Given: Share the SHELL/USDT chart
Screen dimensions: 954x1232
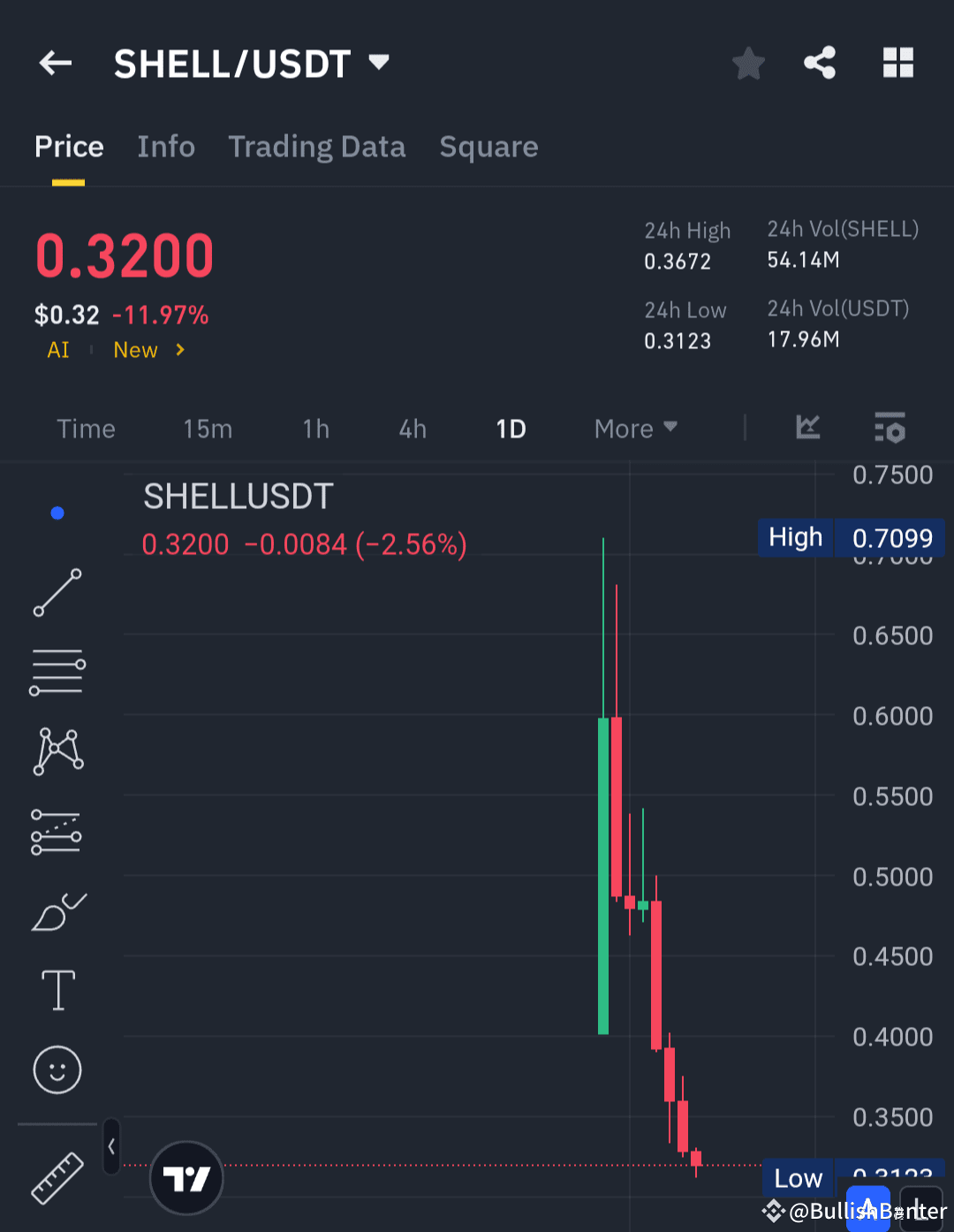Looking at the screenshot, I should (x=820, y=63).
